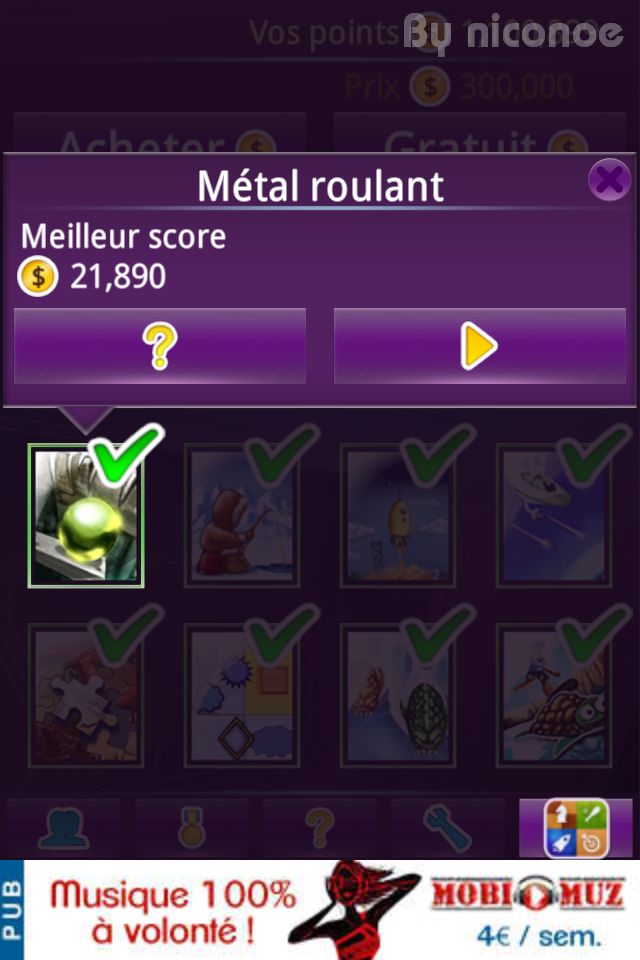Start playing Métal roulant
Viewport: 640px width, 960px height.
click(x=479, y=347)
